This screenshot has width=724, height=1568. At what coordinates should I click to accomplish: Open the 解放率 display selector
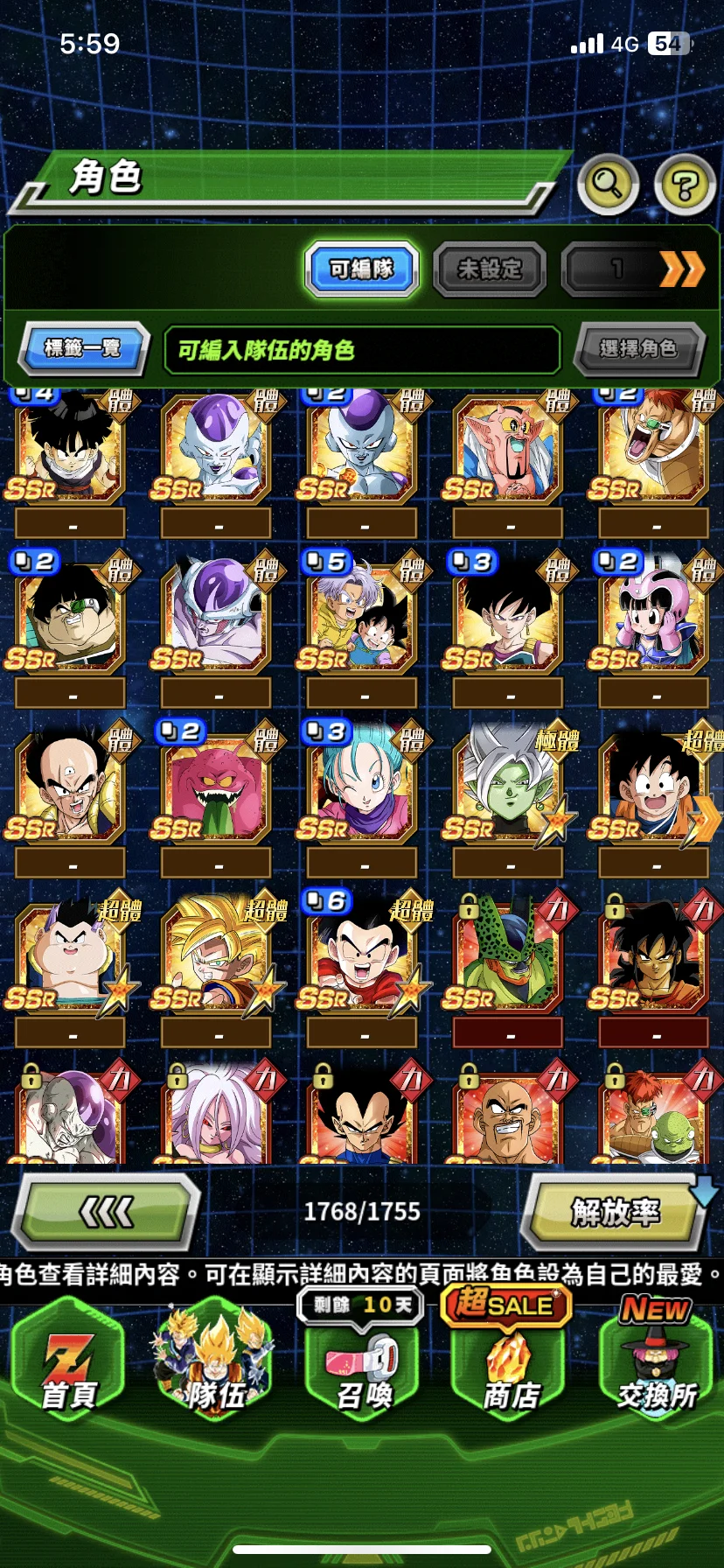(x=615, y=1212)
